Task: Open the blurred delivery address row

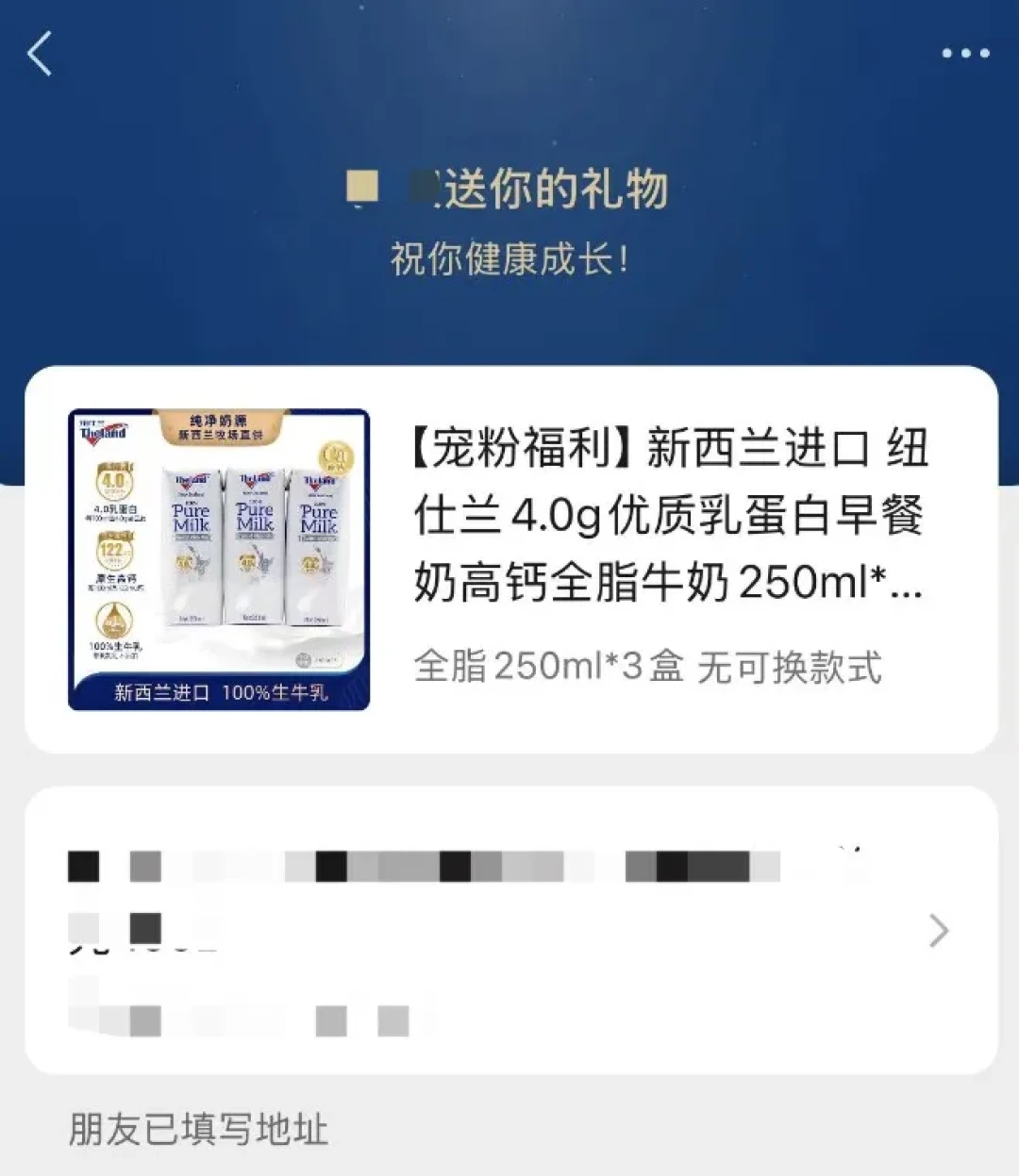Action: pyautogui.click(x=510, y=930)
